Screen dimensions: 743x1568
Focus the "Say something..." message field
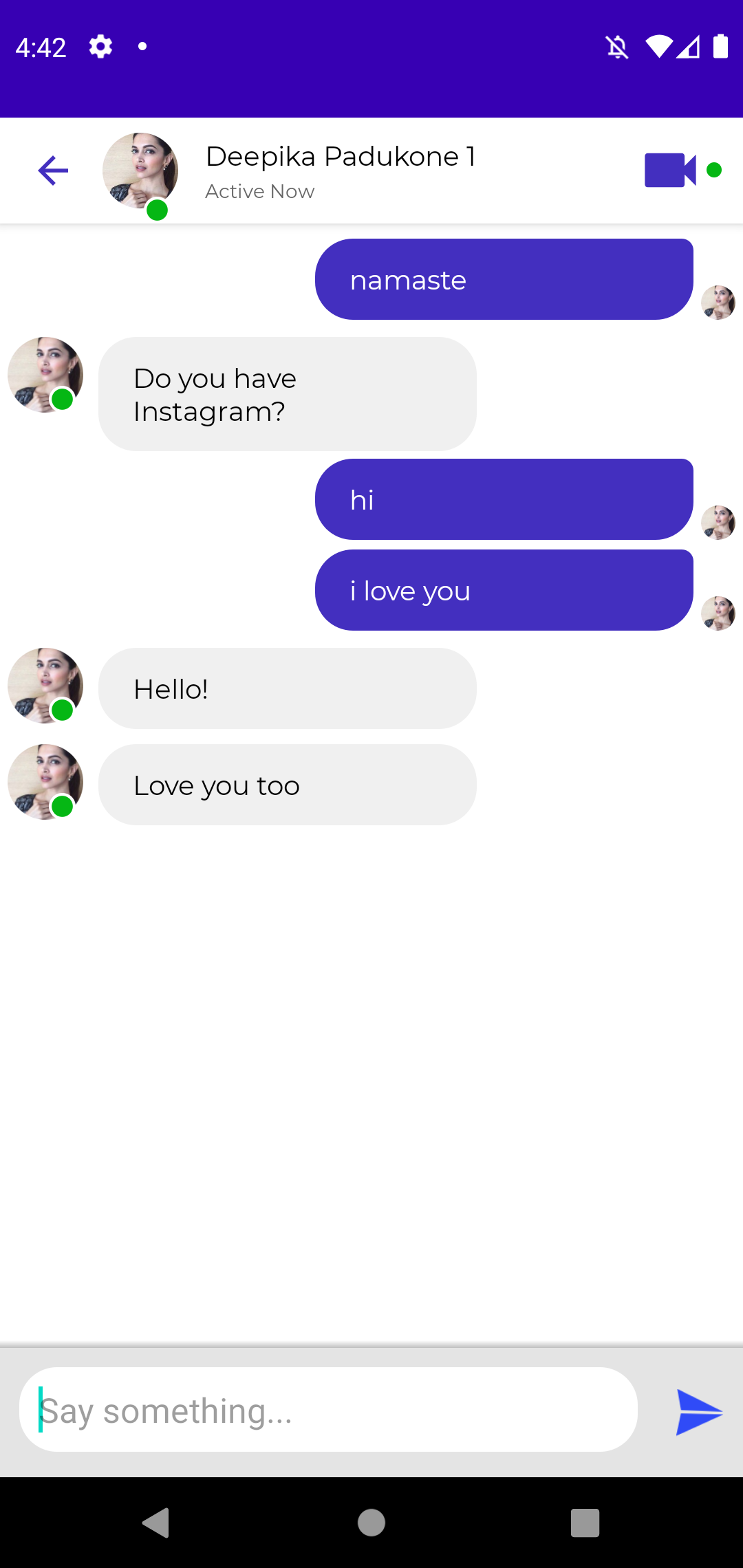(x=329, y=1410)
